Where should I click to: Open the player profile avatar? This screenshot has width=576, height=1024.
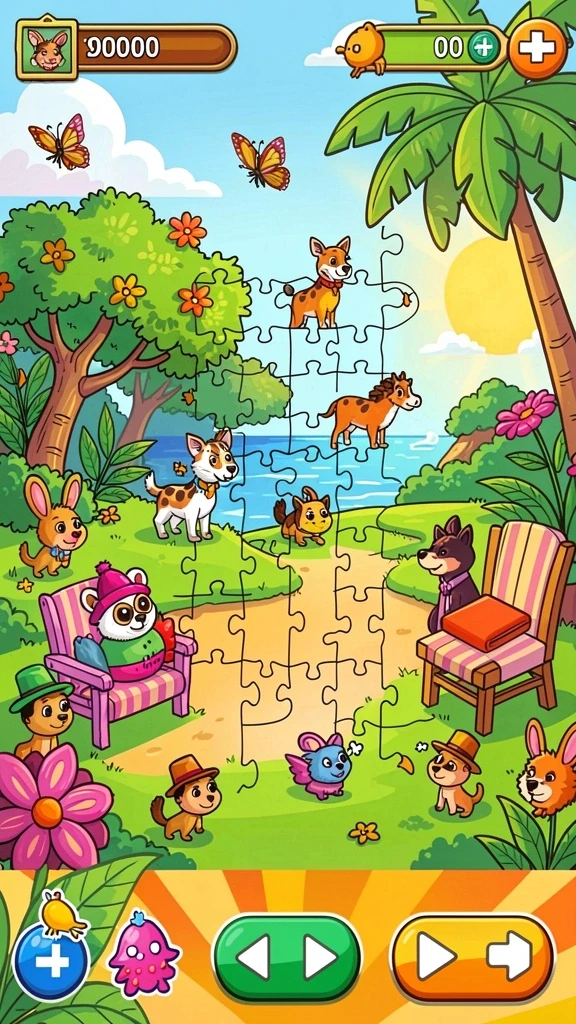pyautogui.click(x=47, y=49)
